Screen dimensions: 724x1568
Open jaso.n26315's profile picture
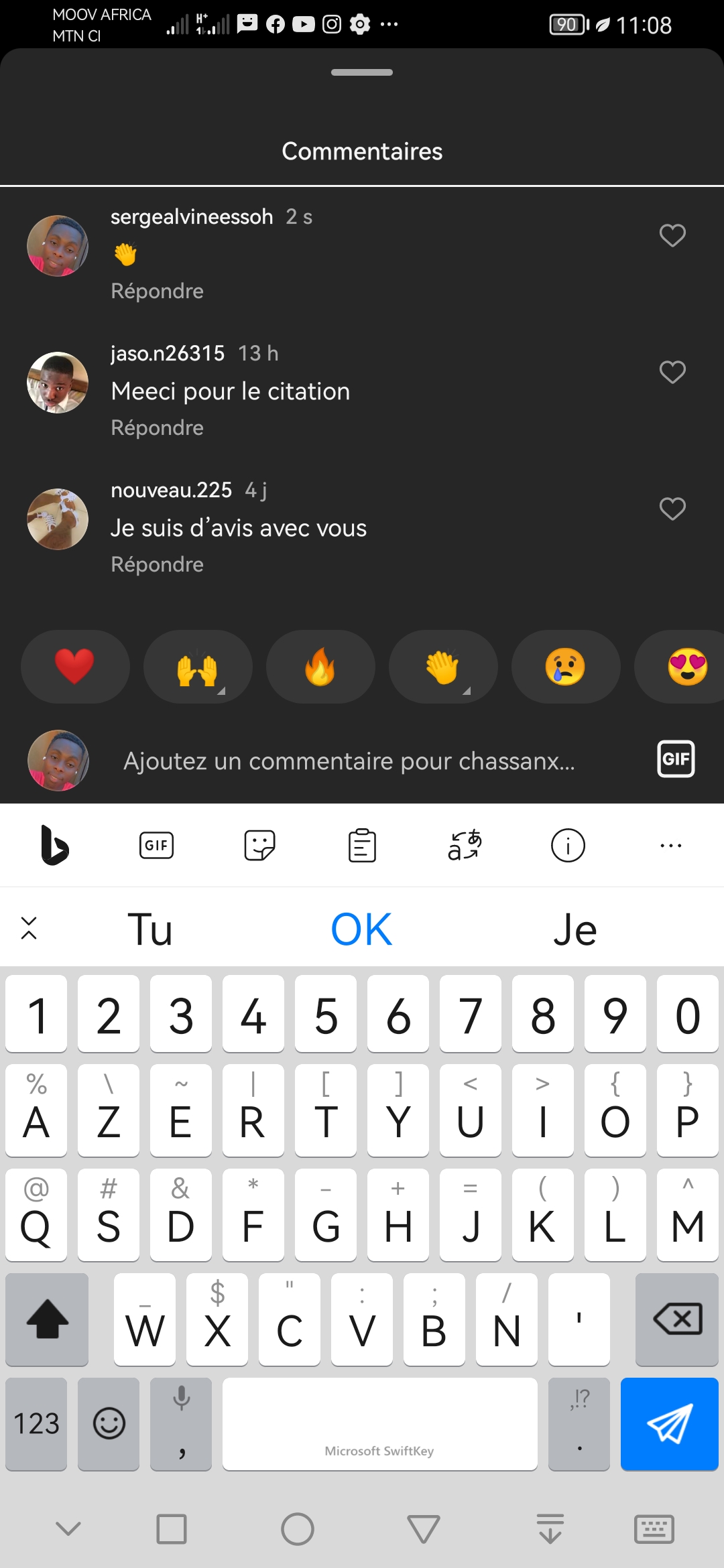tap(58, 383)
